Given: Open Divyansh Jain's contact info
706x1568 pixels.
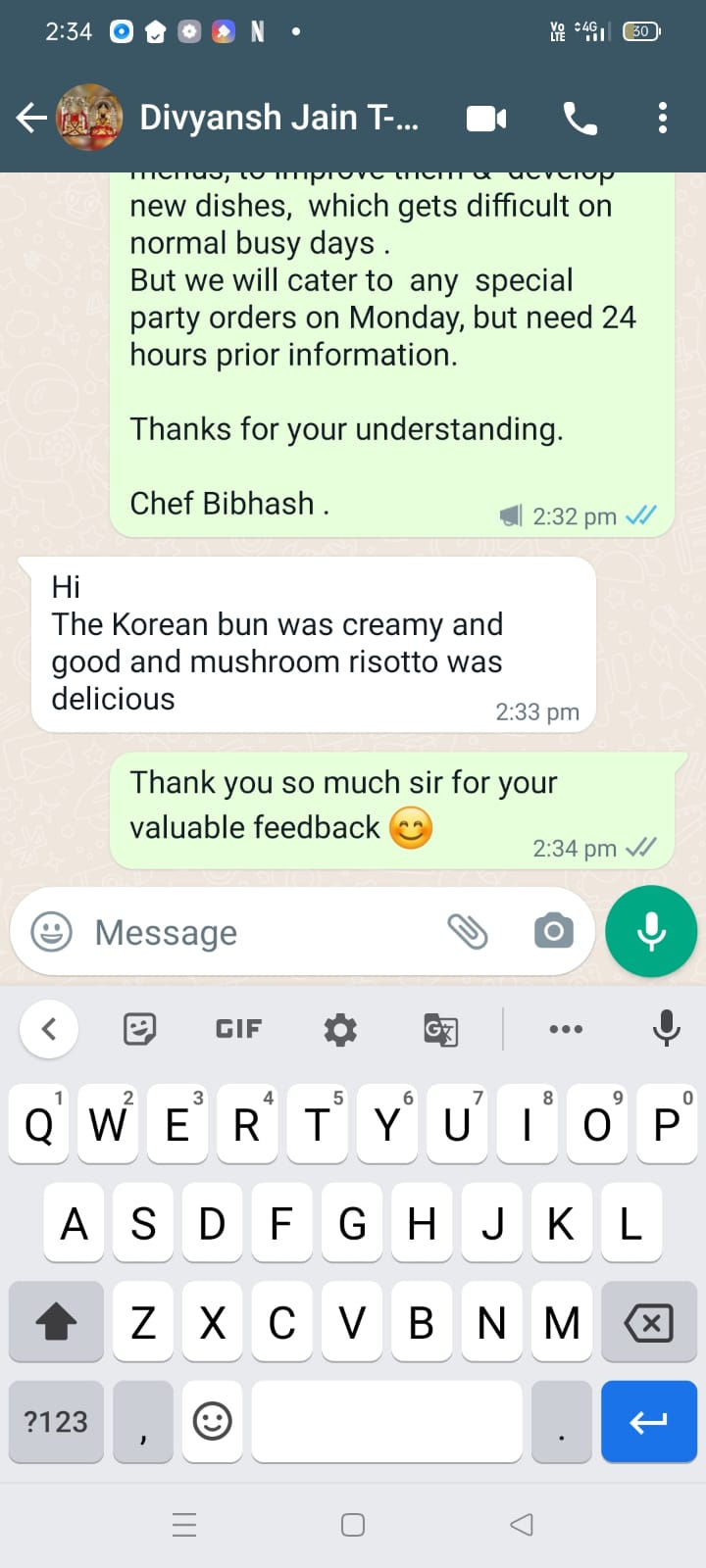Looking at the screenshot, I should 279,118.
